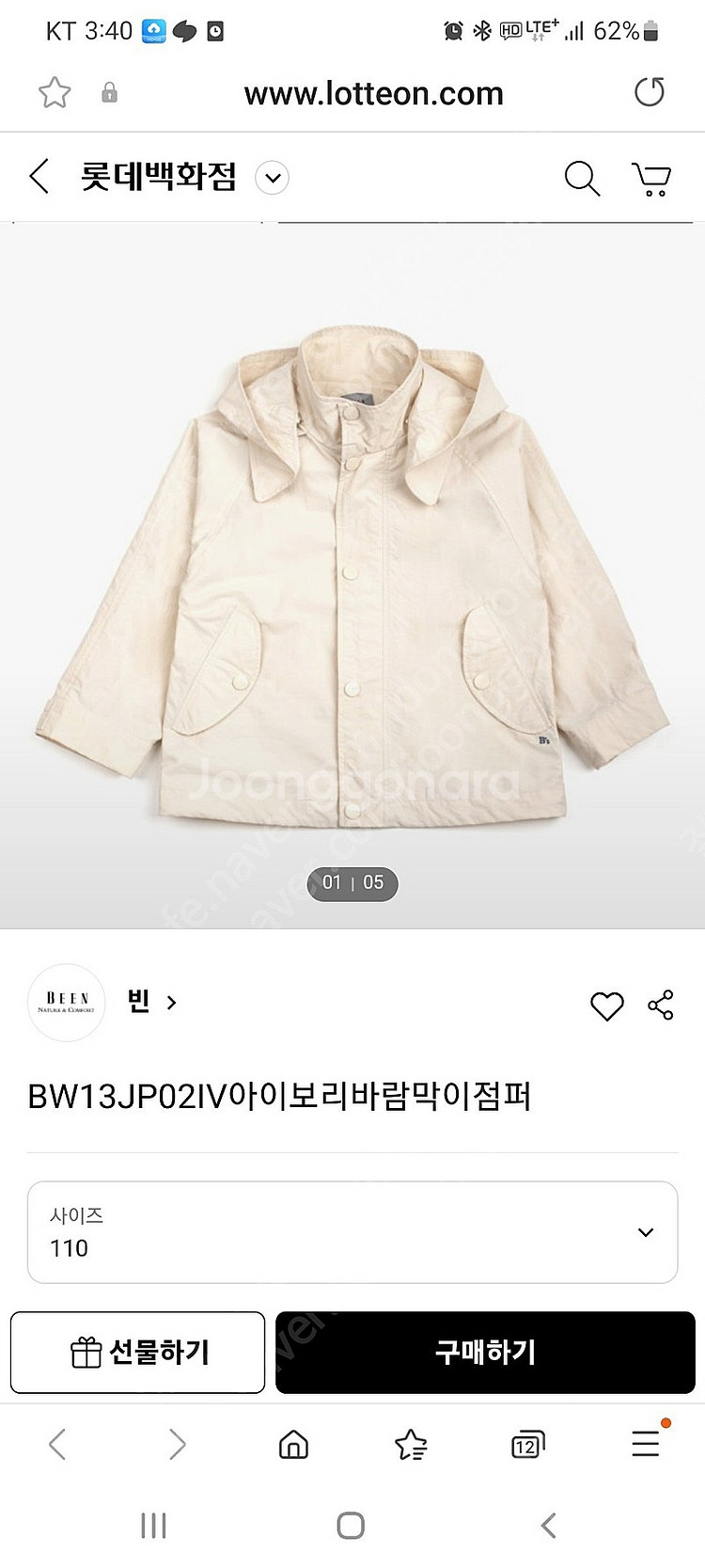
Task: Share this product
Action: 661,1005
